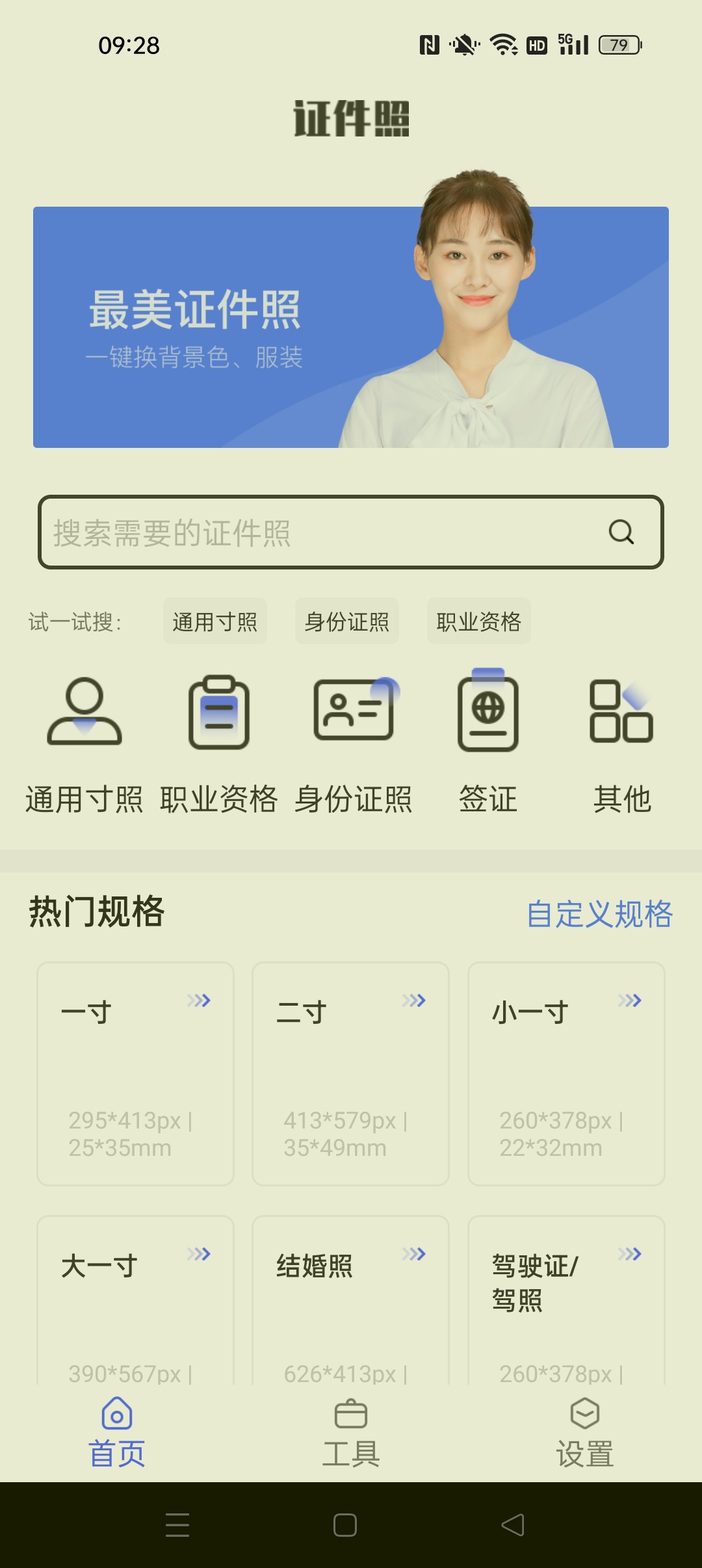The height and width of the screenshot is (1568, 702).
Task: Switch to the 设置 tab
Action: (x=585, y=1433)
